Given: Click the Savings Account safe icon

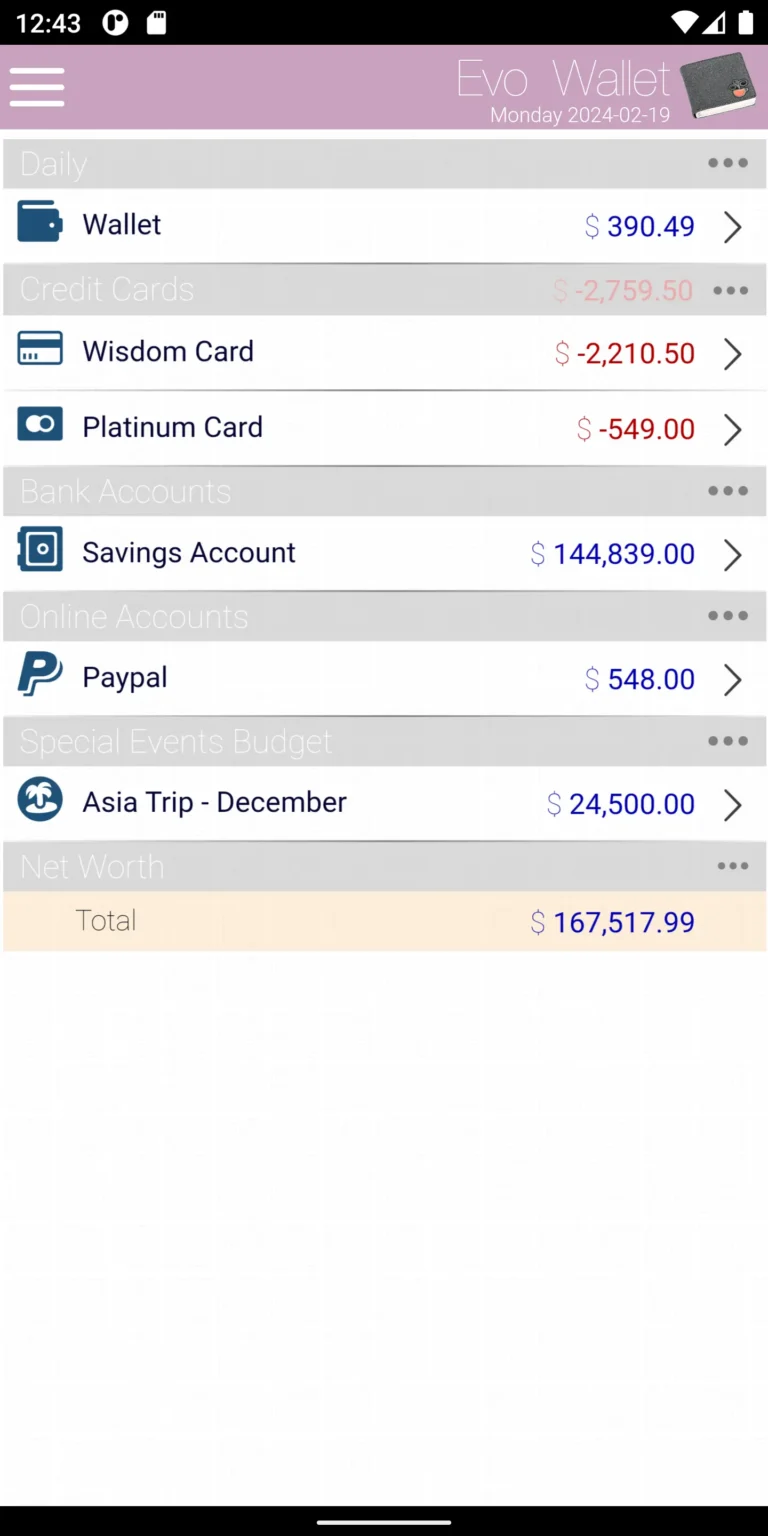Looking at the screenshot, I should pyautogui.click(x=40, y=549).
